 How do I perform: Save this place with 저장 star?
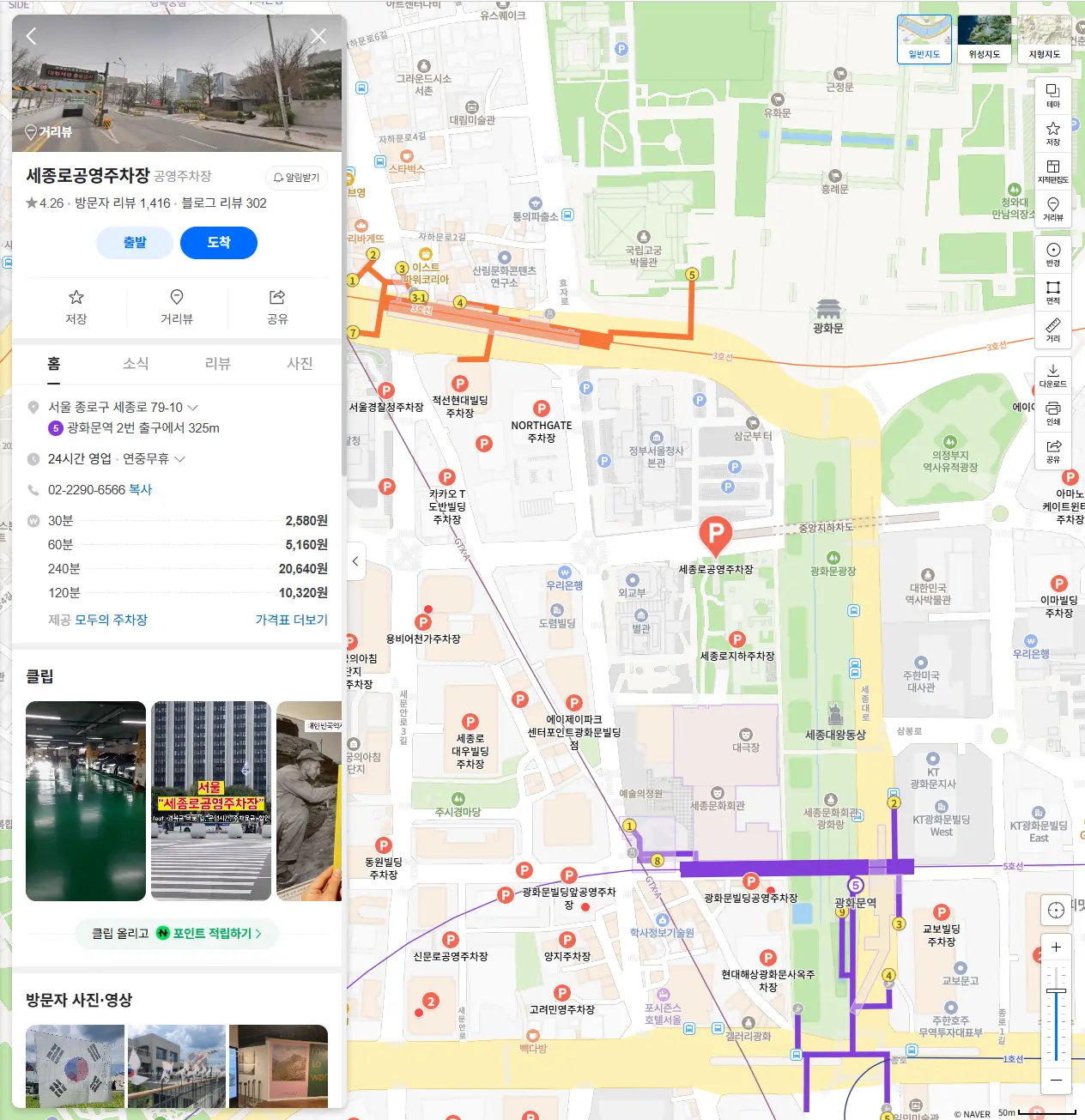pos(76,306)
